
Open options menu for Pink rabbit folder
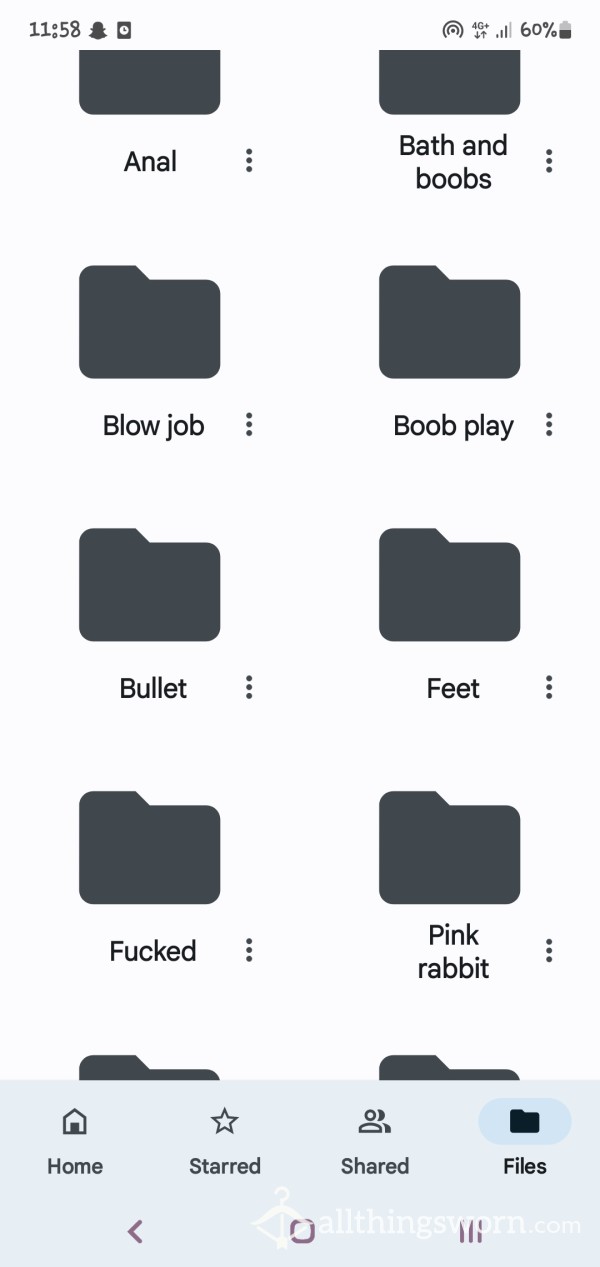click(x=549, y=950)
